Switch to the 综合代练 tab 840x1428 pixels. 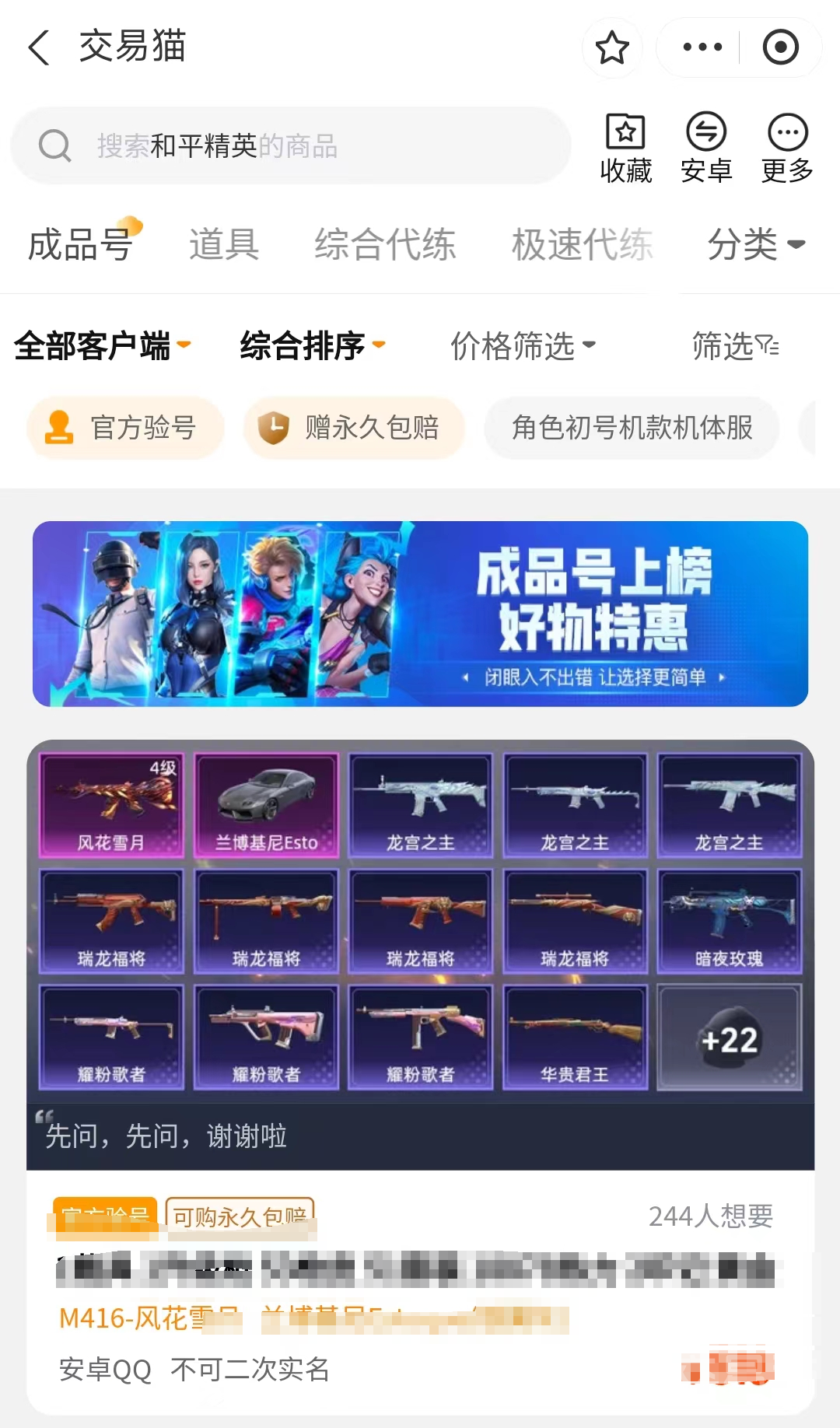click(x=385, y=244)
